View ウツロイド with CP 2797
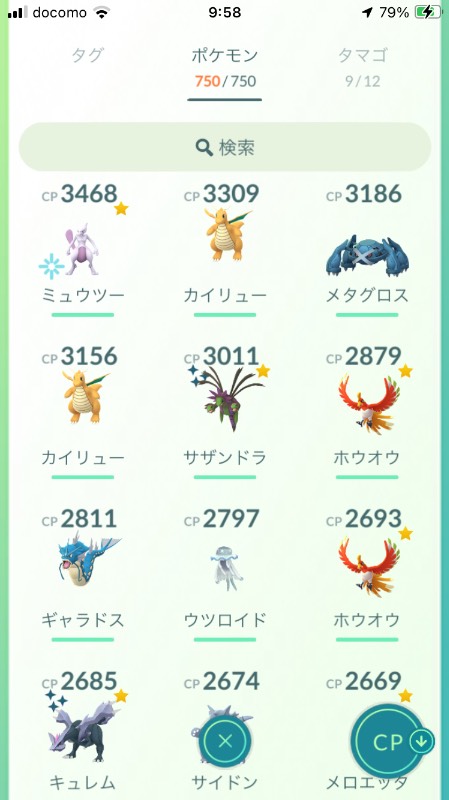The width and height of the screenshot is (449, 800). (224, 574)
